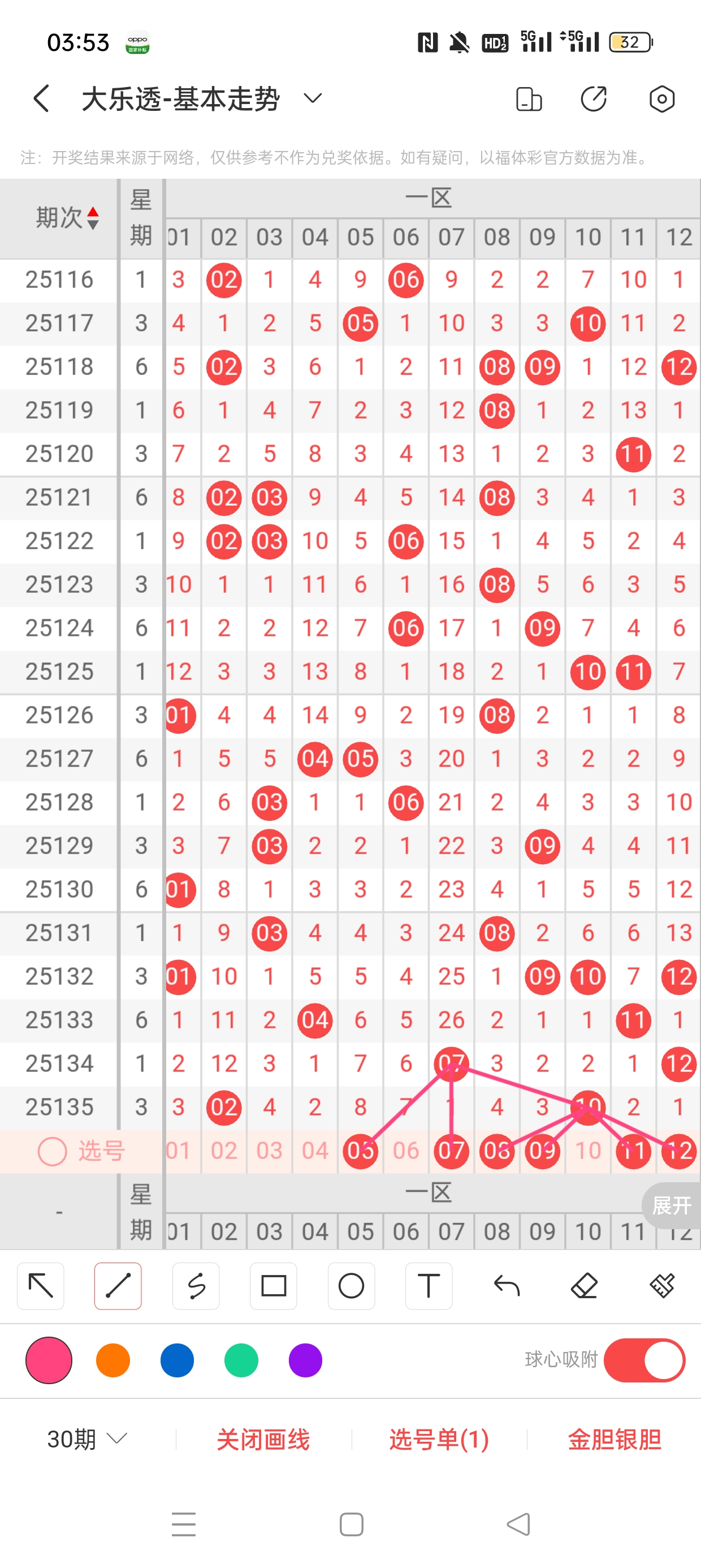Change the 30期 period count
Viewport: 701px width, 1568px height.
pyautogui.click(x=87, y=1439)
